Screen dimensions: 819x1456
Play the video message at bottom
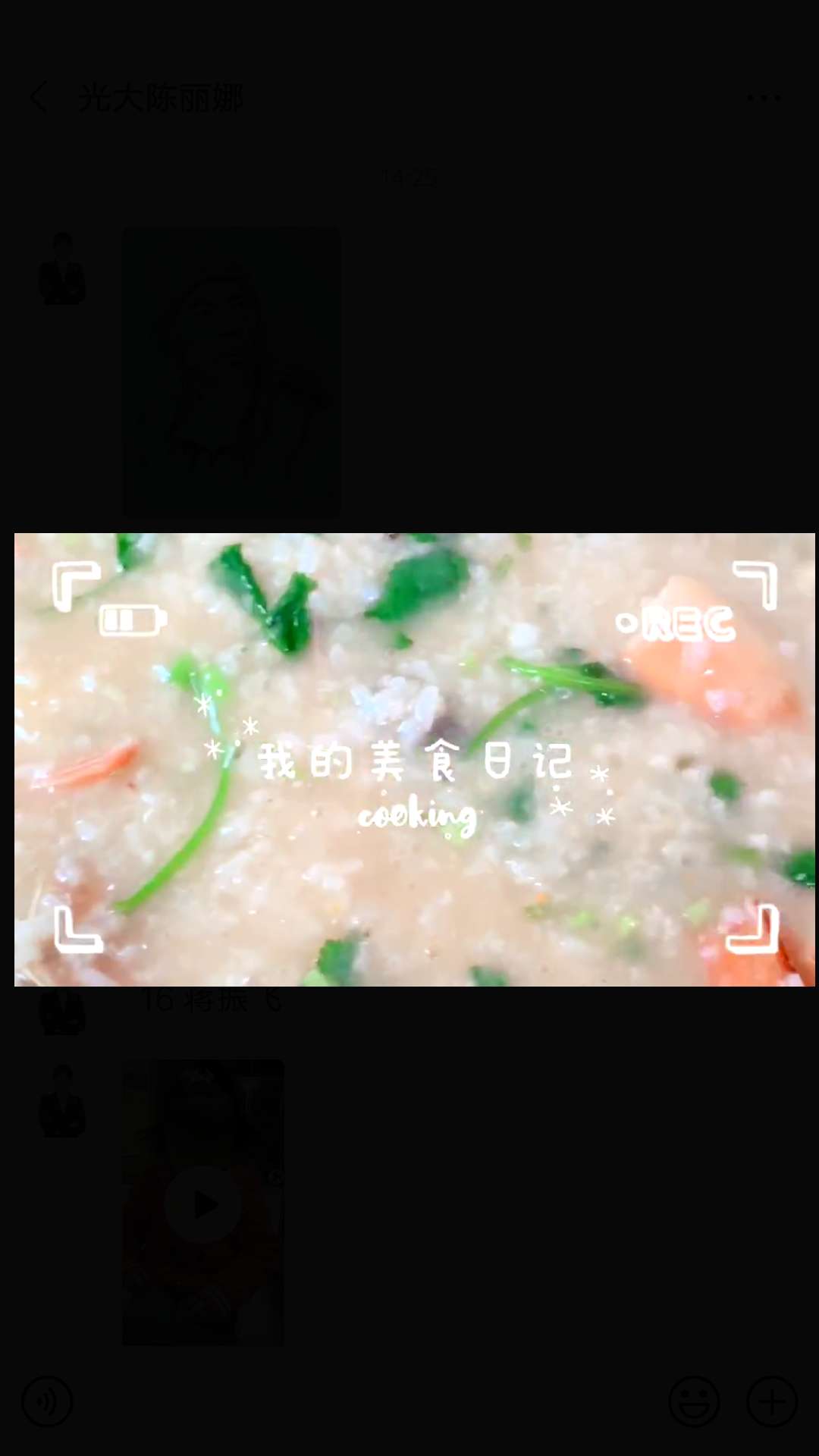[202, 1203]
